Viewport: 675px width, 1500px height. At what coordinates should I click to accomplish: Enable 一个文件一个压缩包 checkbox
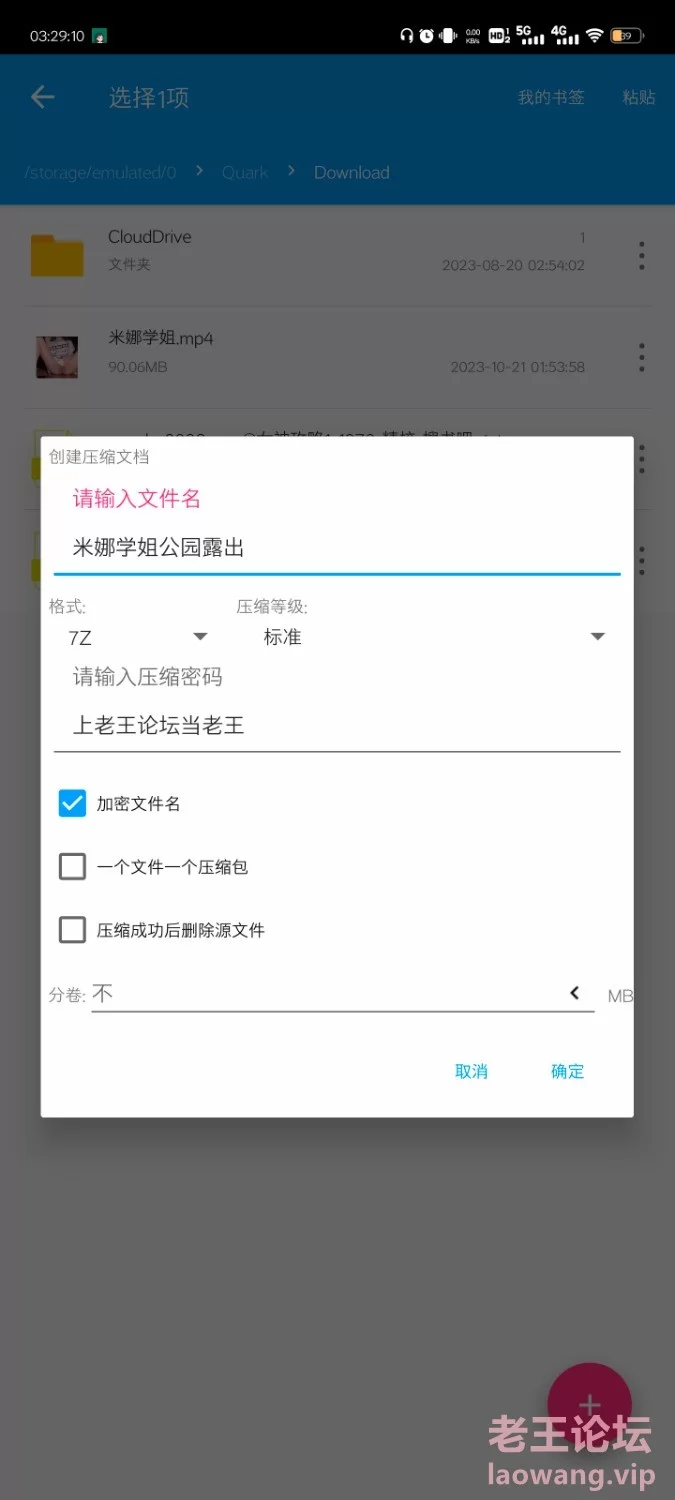pos(72,866)
